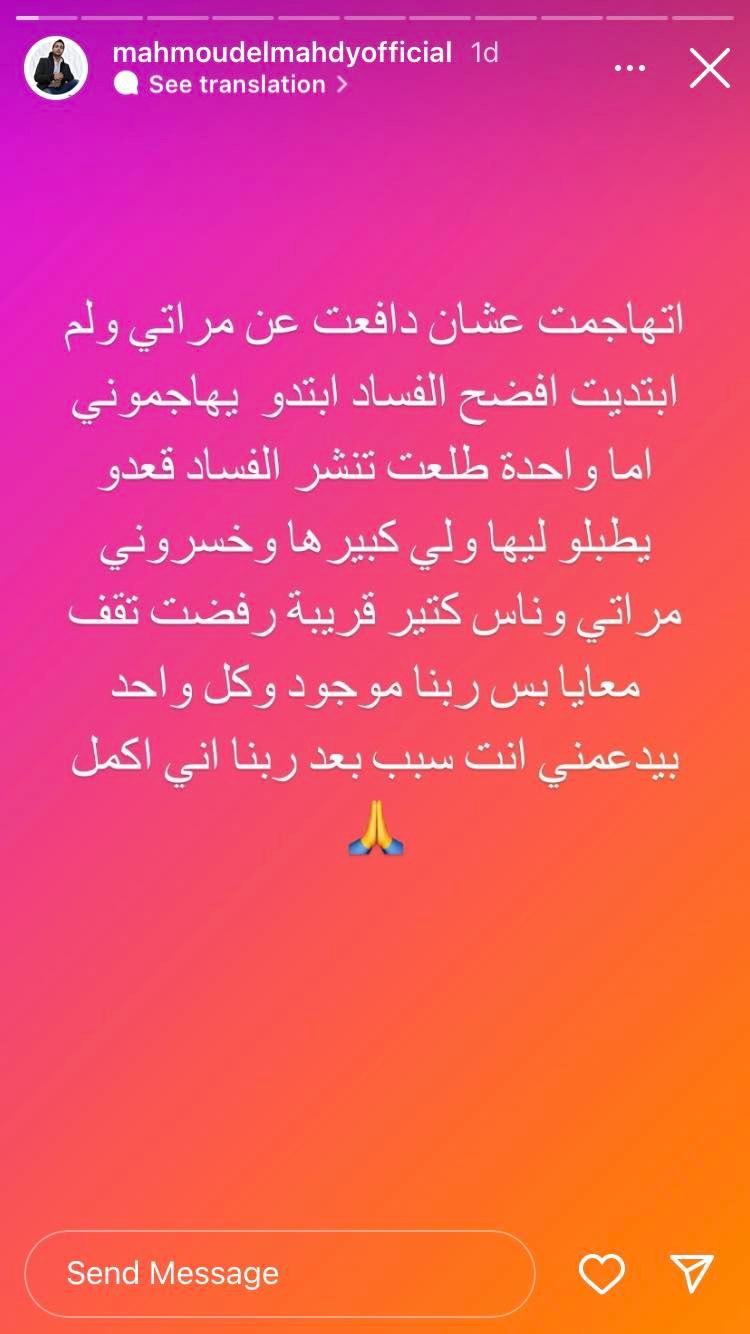The width and height of the screenshot is (750, 1334).
Task: Tap the Send Message field
Action: [280, 1273]
